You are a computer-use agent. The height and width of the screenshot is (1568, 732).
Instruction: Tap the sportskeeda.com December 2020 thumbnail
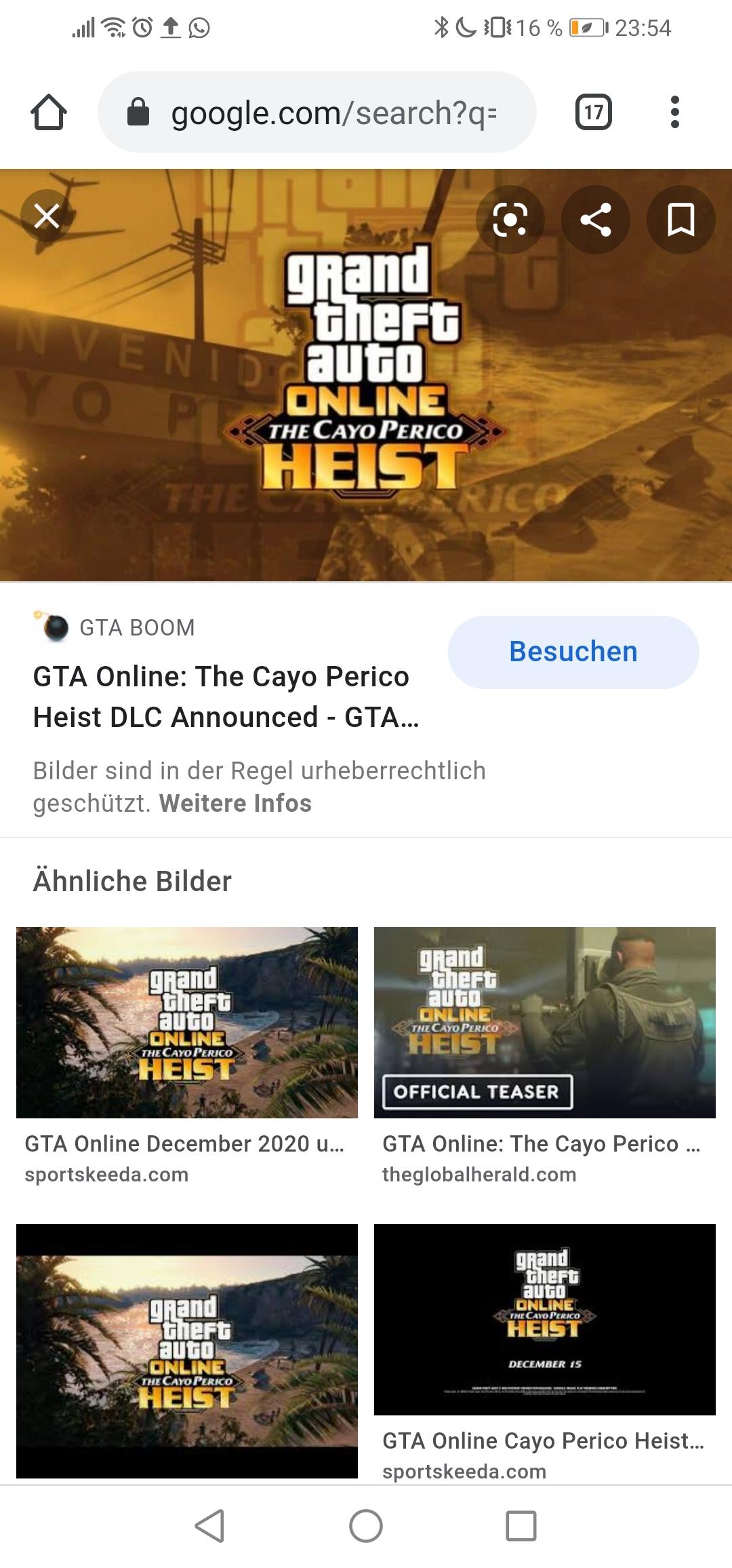[x=187, y=1018]
